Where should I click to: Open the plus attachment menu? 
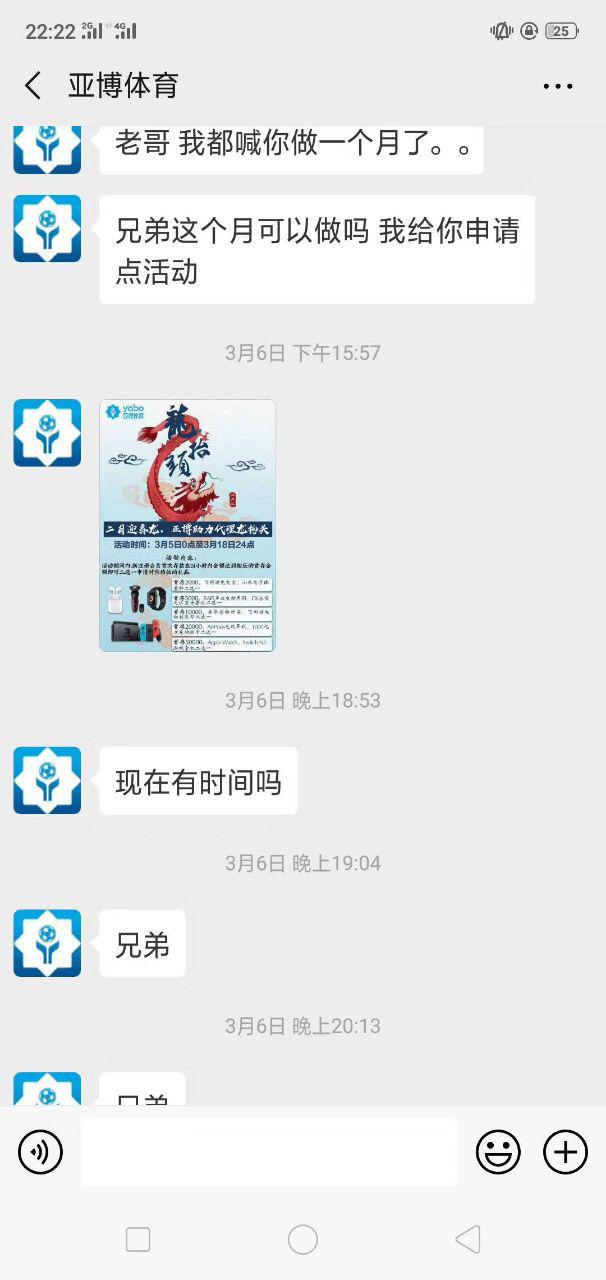point(565,1152)
